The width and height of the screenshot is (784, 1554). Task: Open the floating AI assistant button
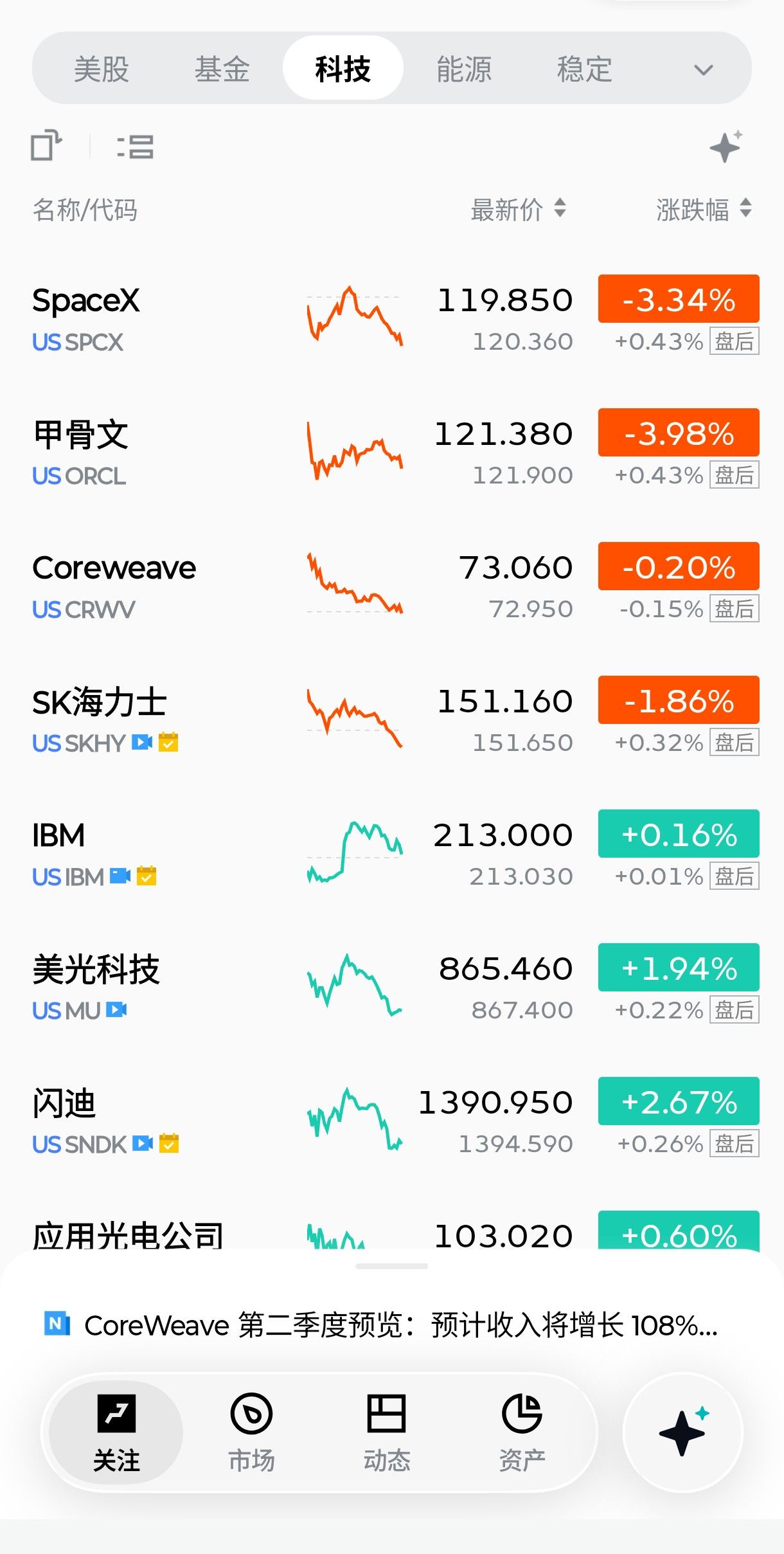click(x=682, y=1432)
